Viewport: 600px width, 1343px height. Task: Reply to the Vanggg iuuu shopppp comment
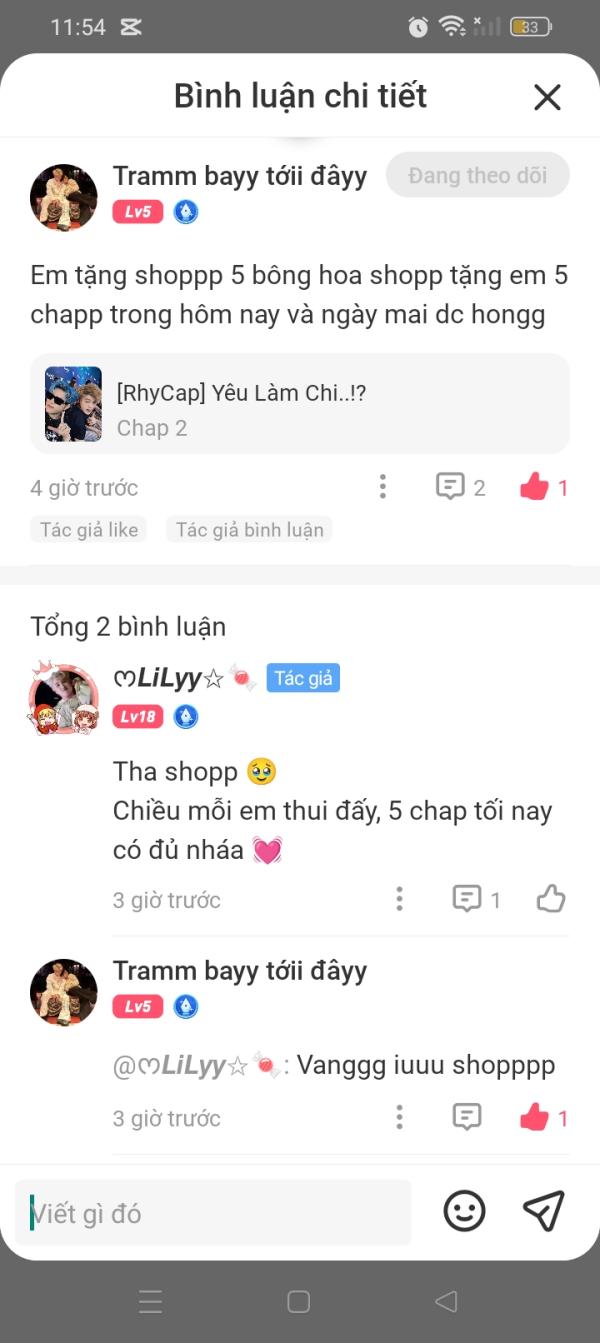[467, 1117]
